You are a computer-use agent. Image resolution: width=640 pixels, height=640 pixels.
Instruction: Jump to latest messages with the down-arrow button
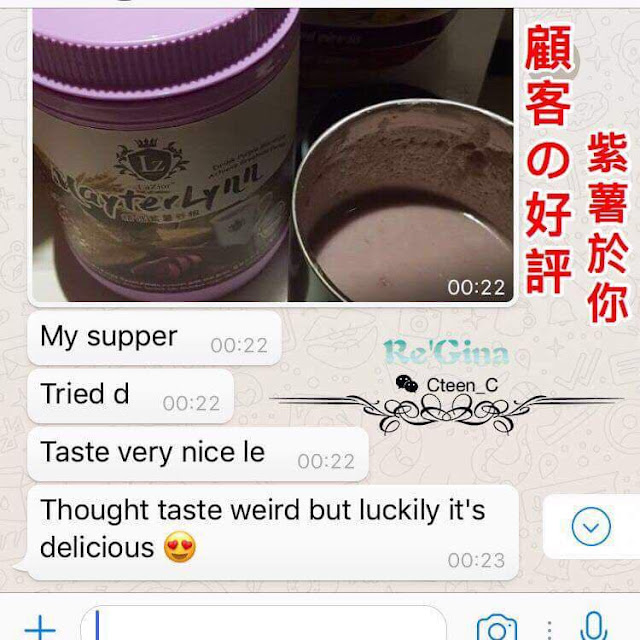tap(591, 526)
